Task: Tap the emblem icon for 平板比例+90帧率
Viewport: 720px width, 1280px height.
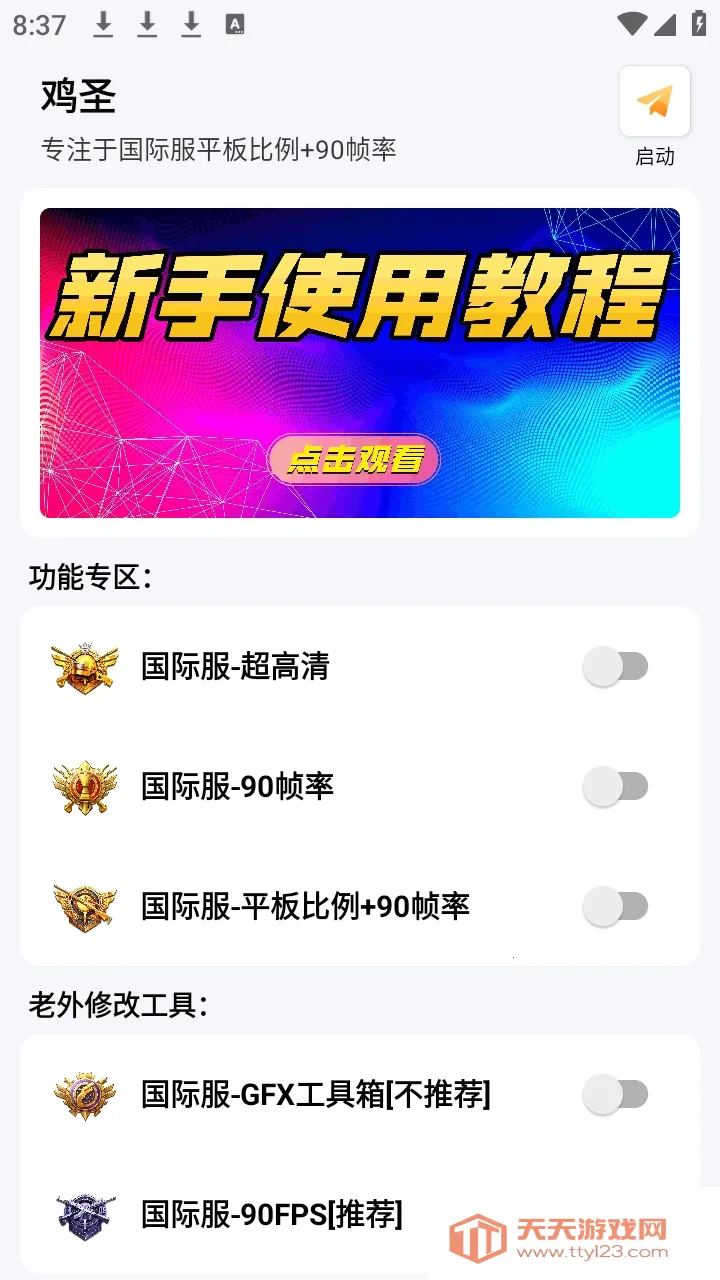Action: pos(85,907)
